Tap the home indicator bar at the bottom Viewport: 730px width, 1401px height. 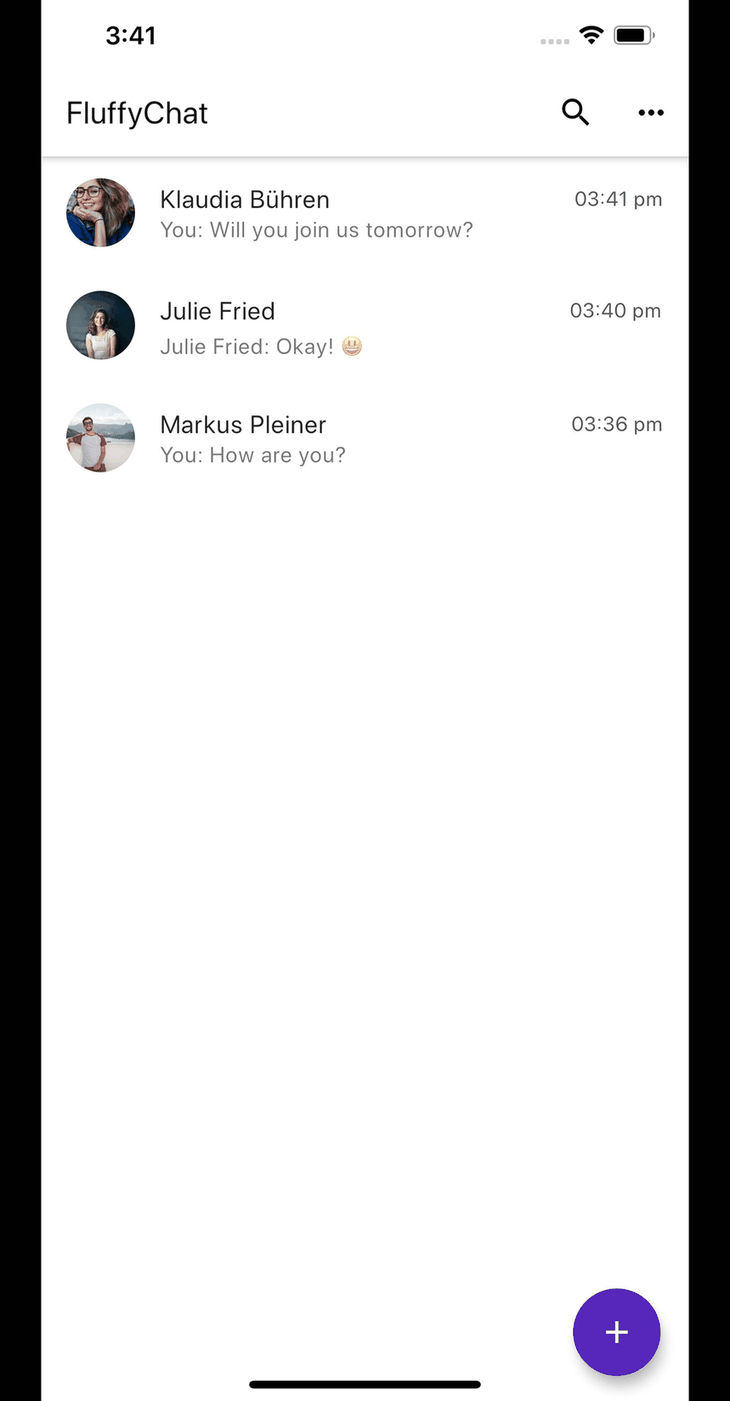pos(365,1384)
